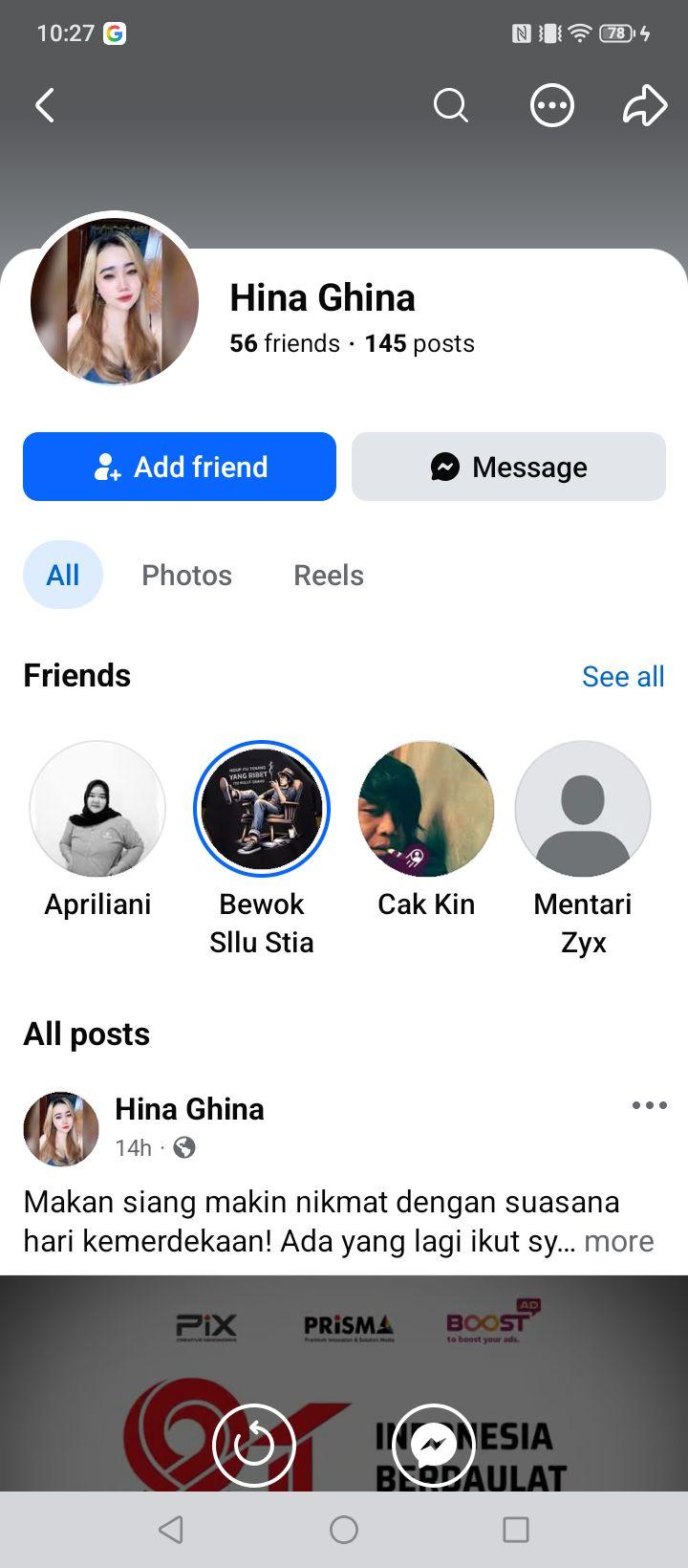Switch to the Reels tab
This screenshot has height=1568, width=688.
click(329, 575)
